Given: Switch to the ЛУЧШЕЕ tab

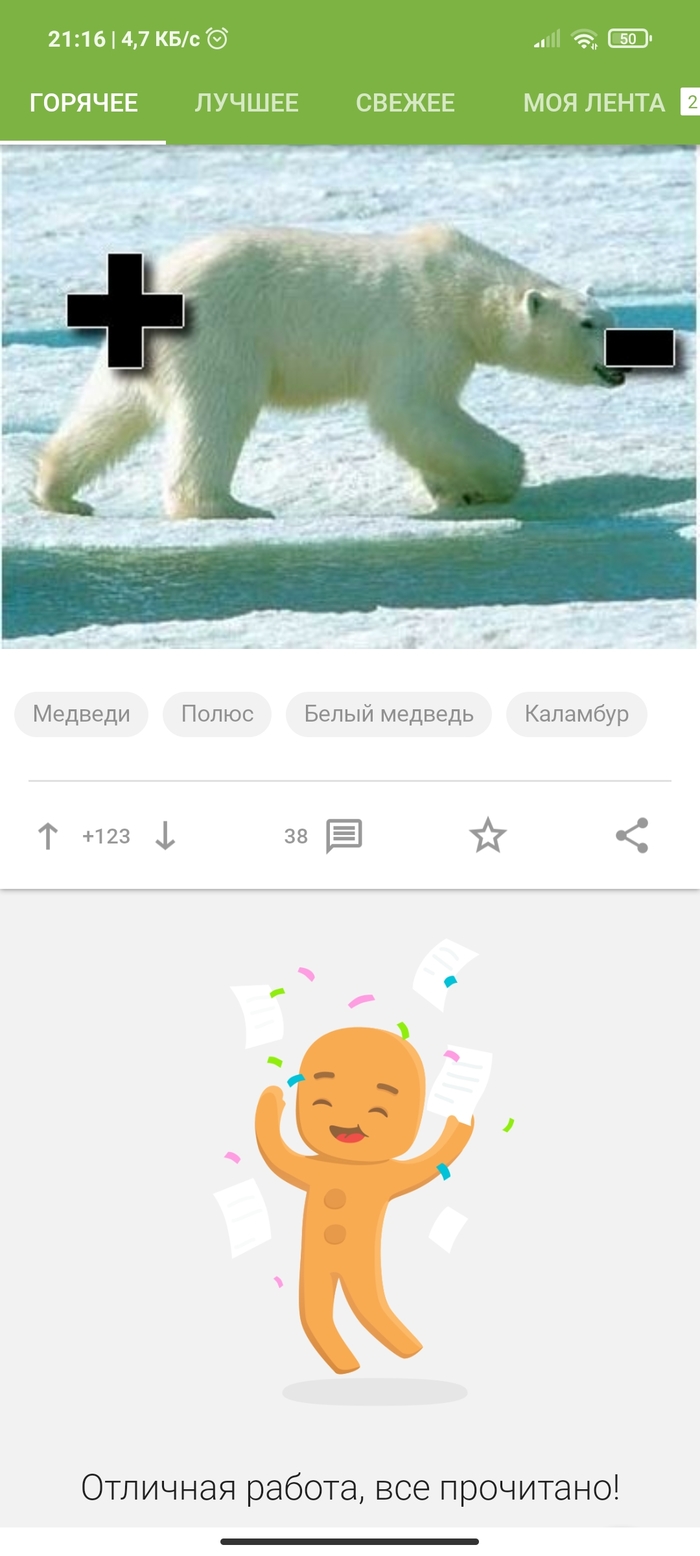Looking at the screenshot, I should click(x=246, y=103).
